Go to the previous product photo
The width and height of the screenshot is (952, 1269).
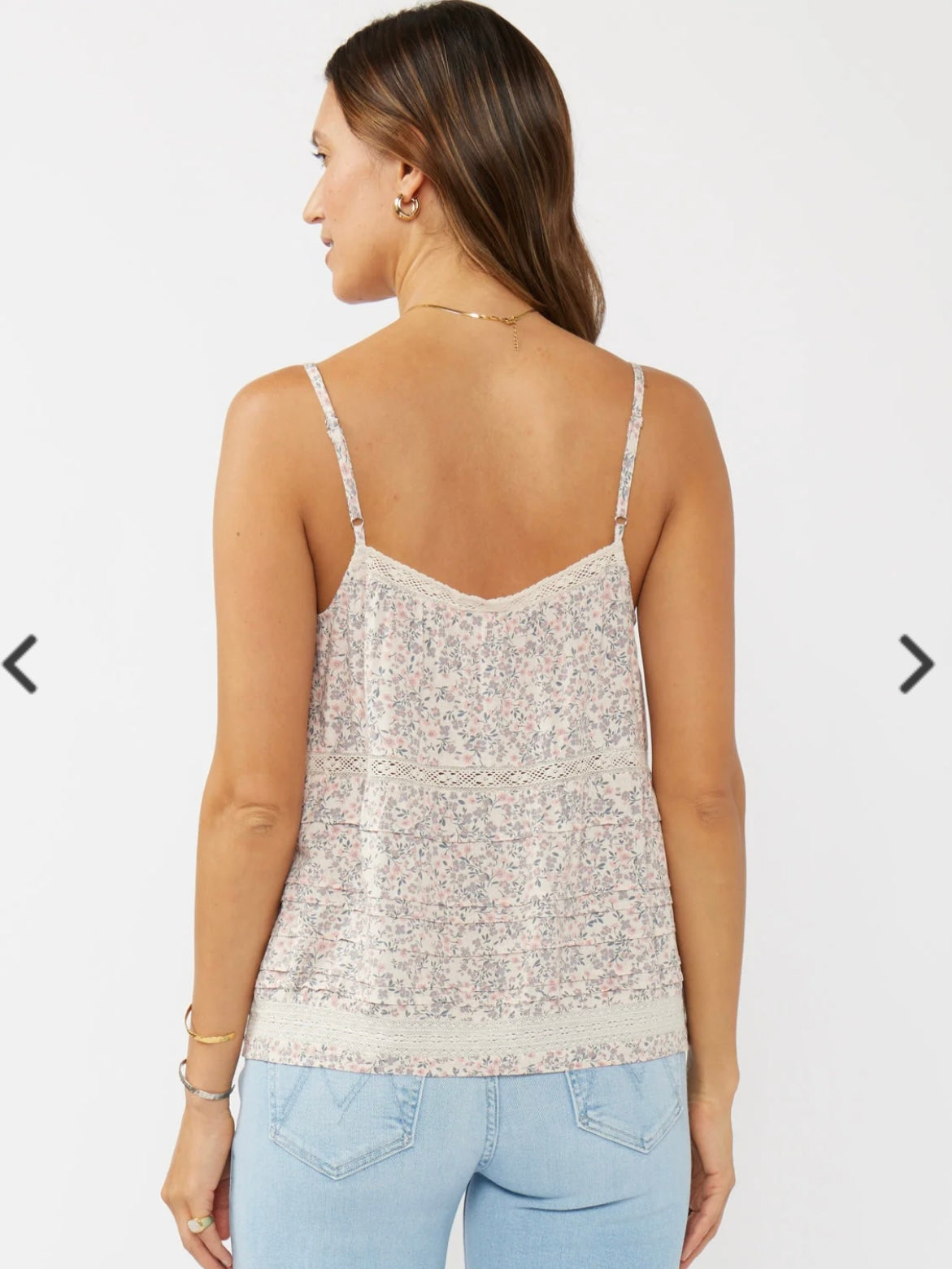click(x=20, y=664)
